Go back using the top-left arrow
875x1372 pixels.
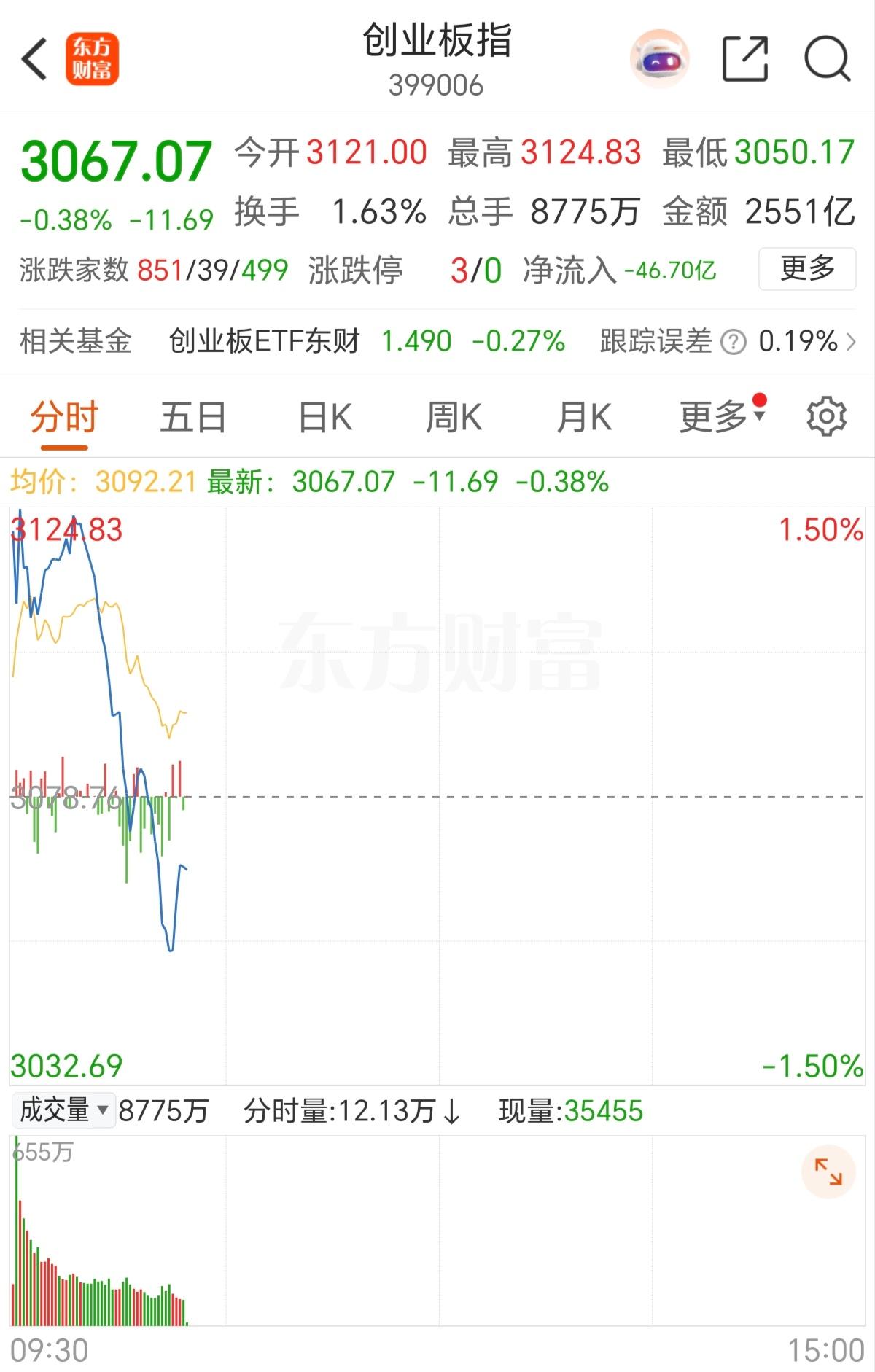[x=34, y=59]
